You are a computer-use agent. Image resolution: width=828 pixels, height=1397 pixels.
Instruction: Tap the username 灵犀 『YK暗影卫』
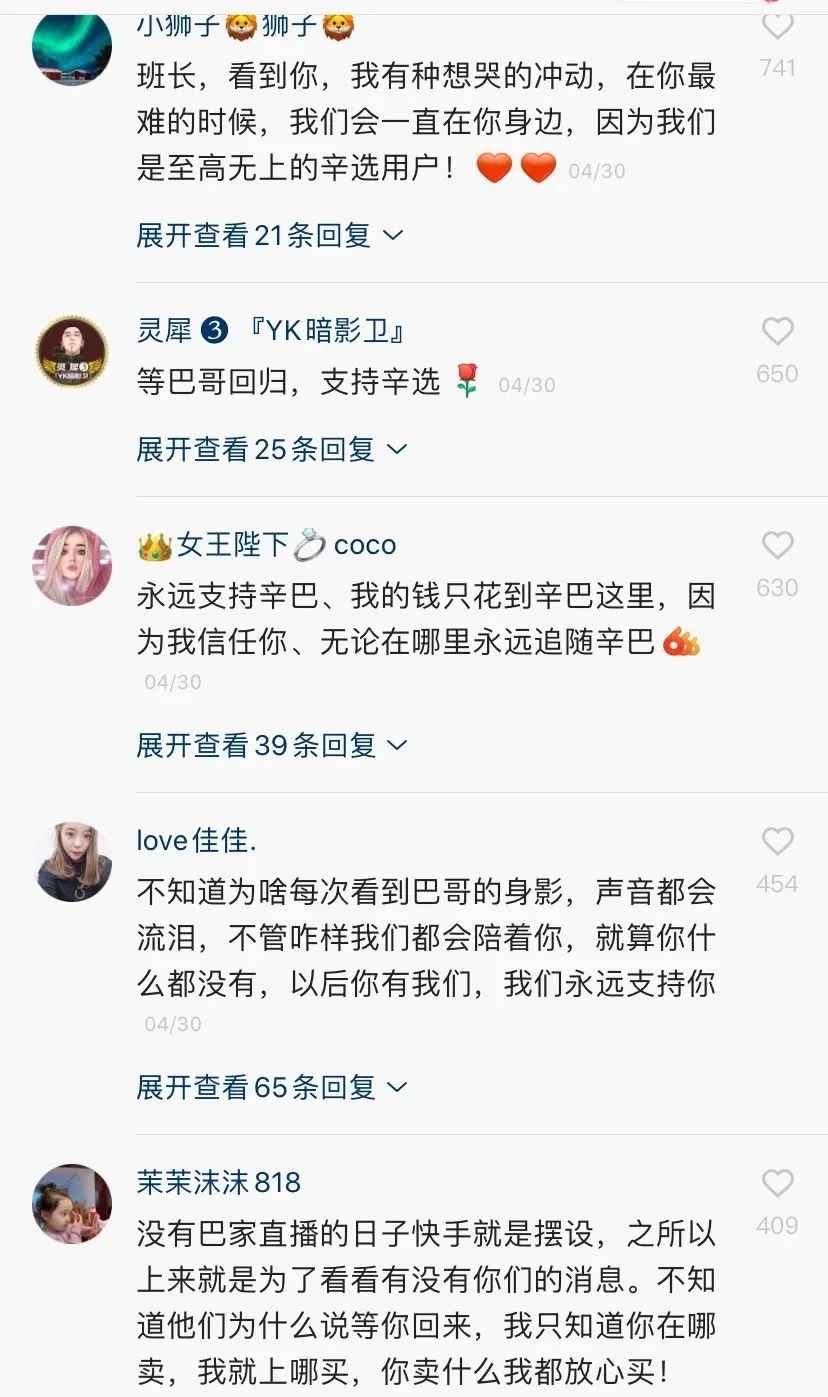click(270, 331)
